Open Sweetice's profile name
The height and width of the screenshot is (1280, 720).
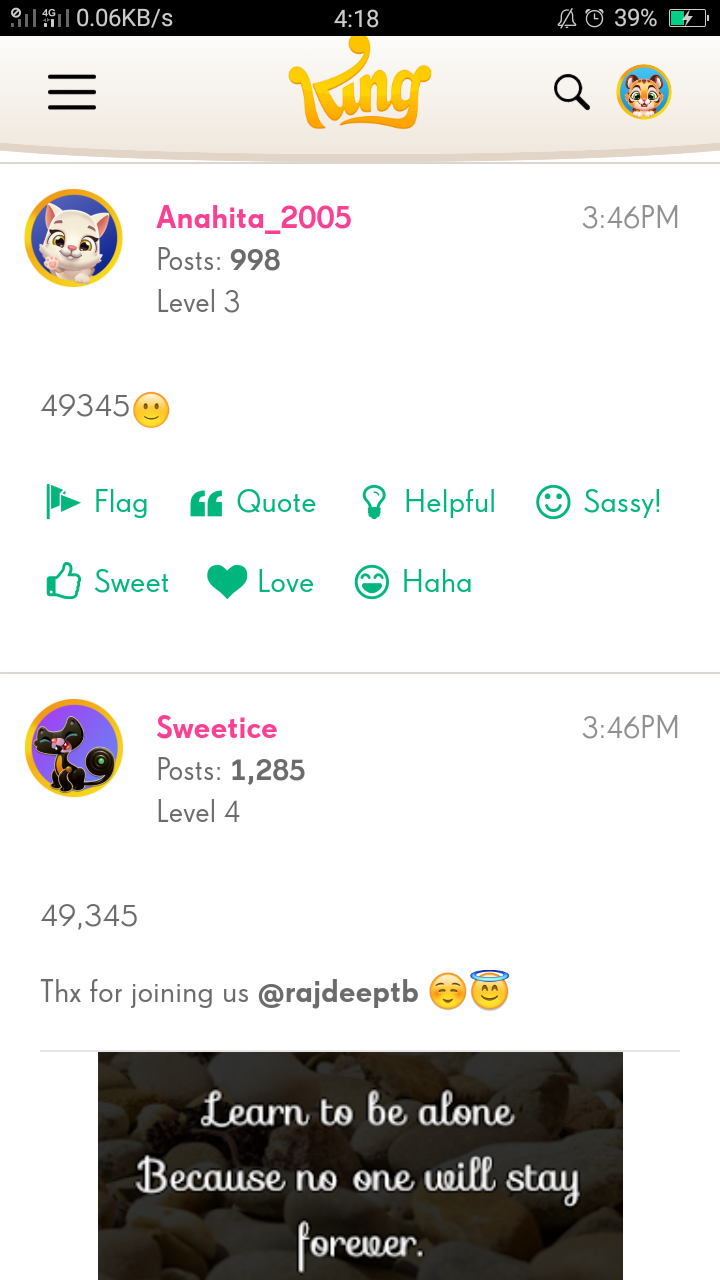tap(217, 728)
